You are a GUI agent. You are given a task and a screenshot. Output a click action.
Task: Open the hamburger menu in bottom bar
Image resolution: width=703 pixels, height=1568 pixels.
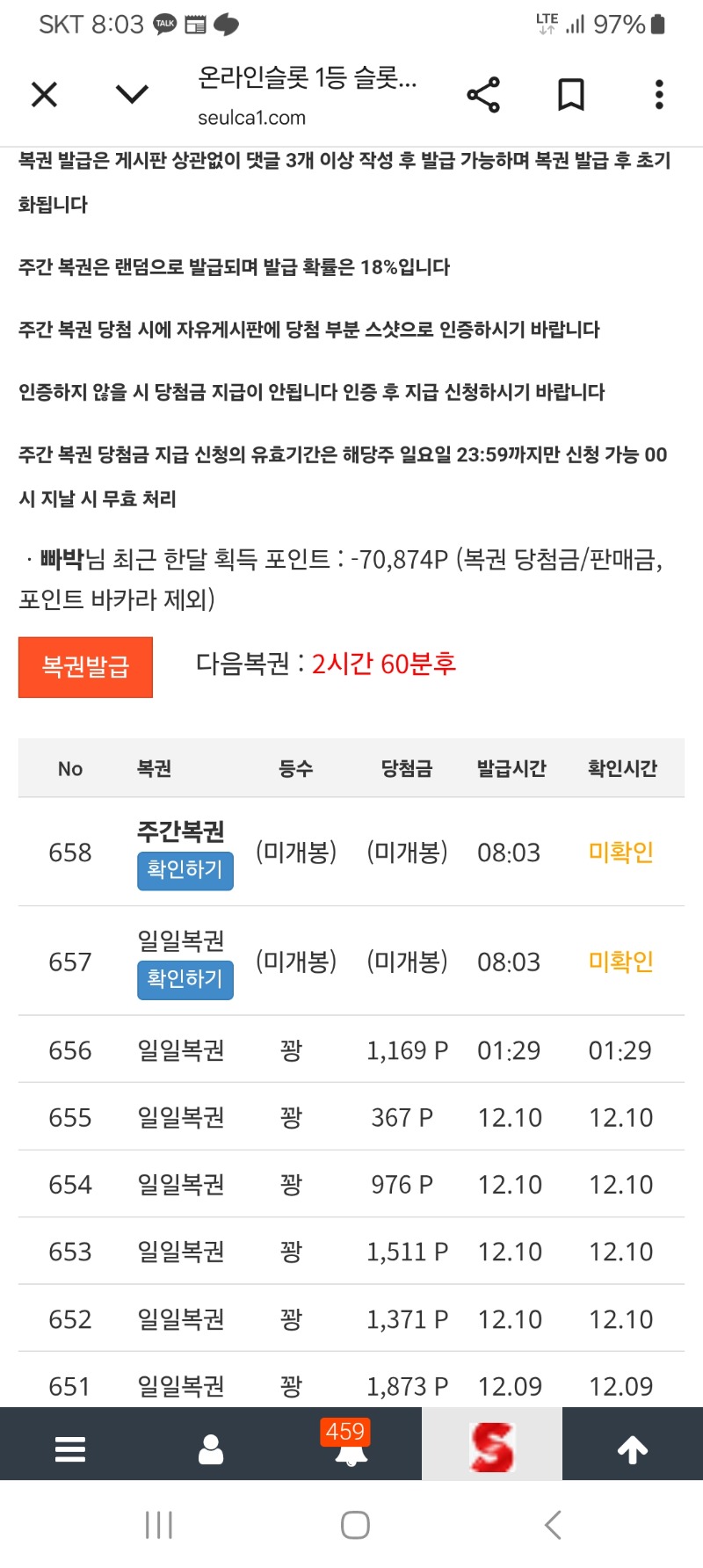[70, 1448]
